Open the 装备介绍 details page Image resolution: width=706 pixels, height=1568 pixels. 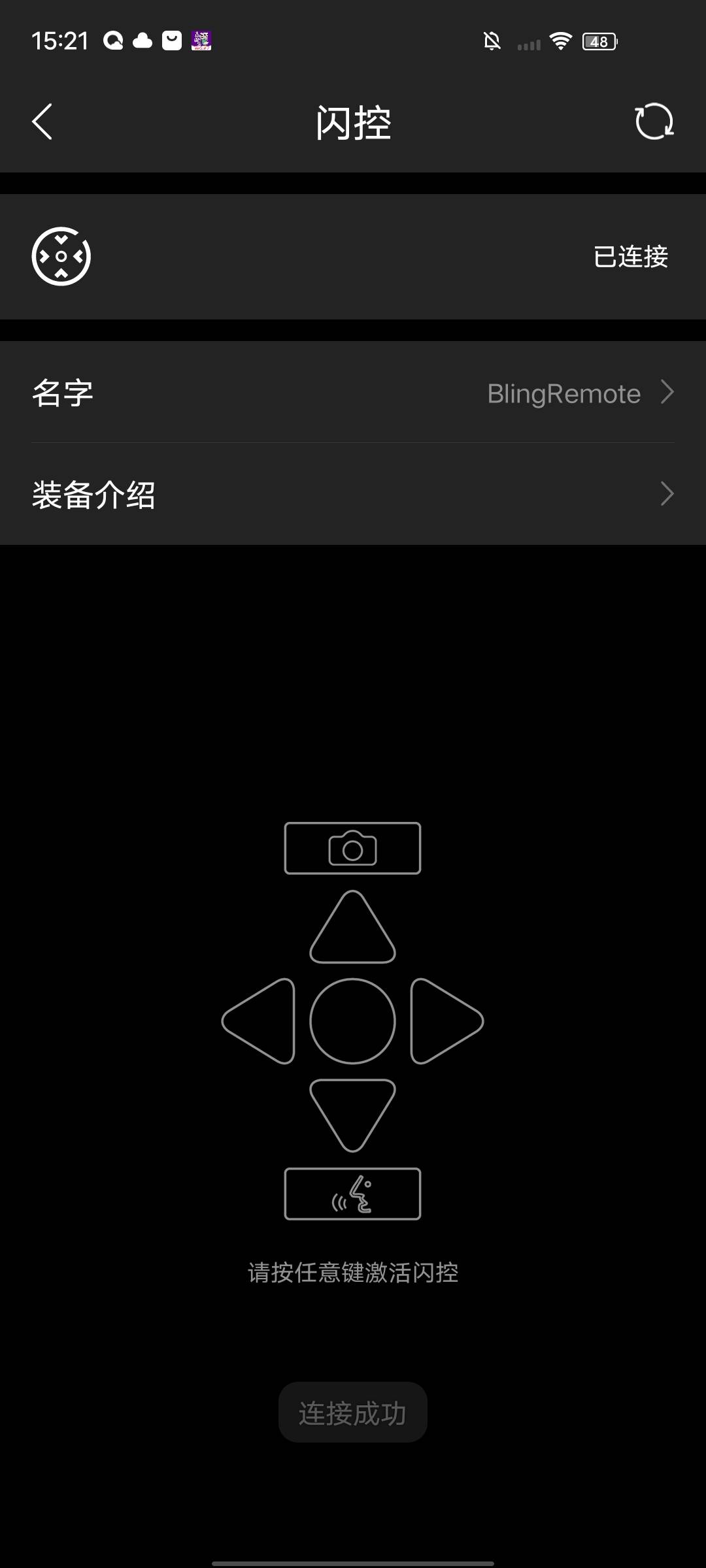[93, 495]
